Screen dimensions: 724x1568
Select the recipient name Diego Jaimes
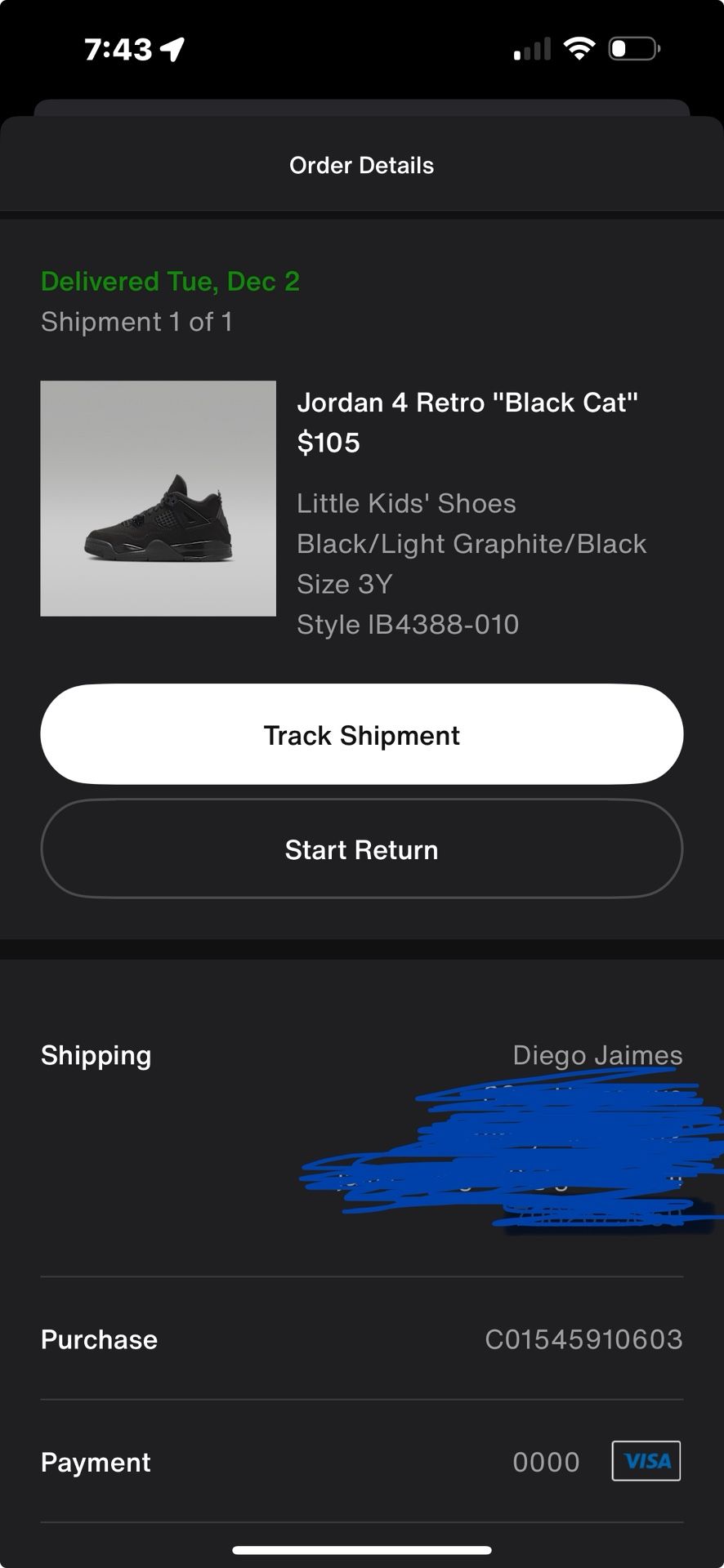click(598, 1055)
